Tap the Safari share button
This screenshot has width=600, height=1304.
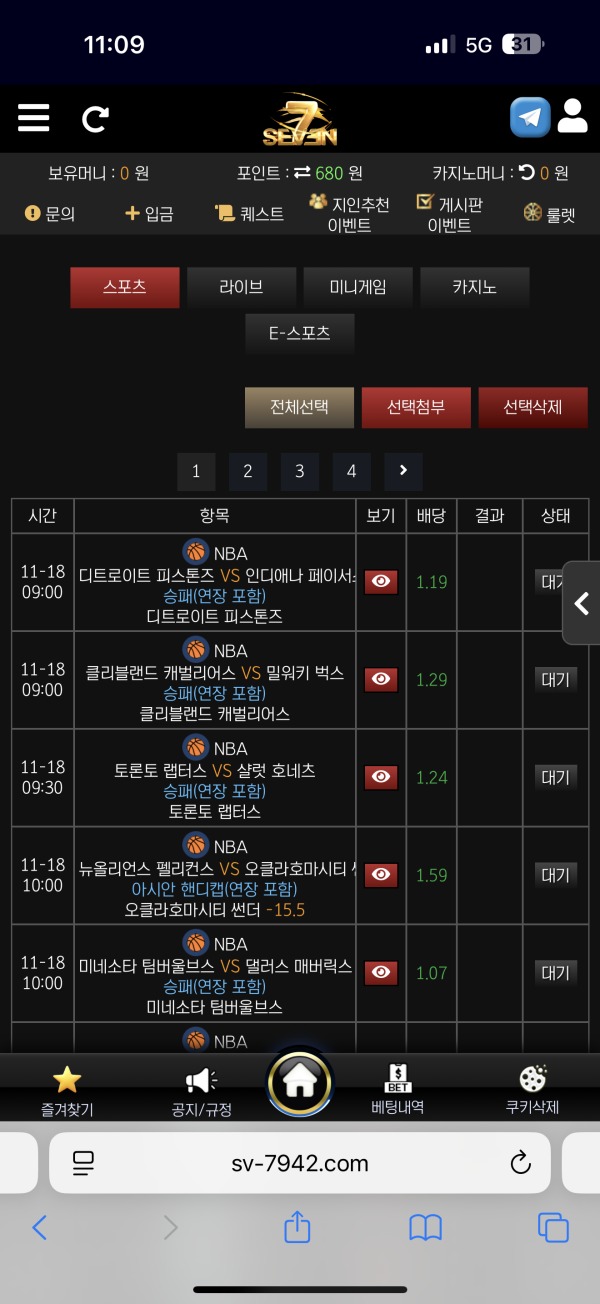point(297,1227)
